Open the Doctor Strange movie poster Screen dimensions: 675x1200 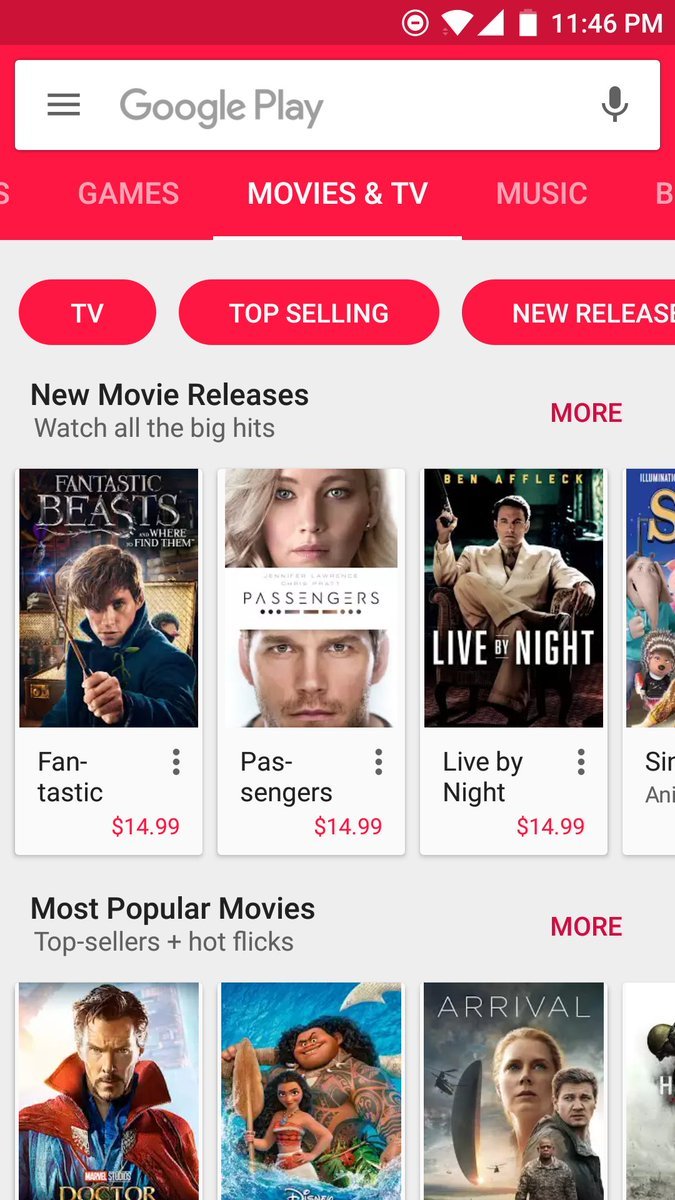click(x=108, y=1090)
